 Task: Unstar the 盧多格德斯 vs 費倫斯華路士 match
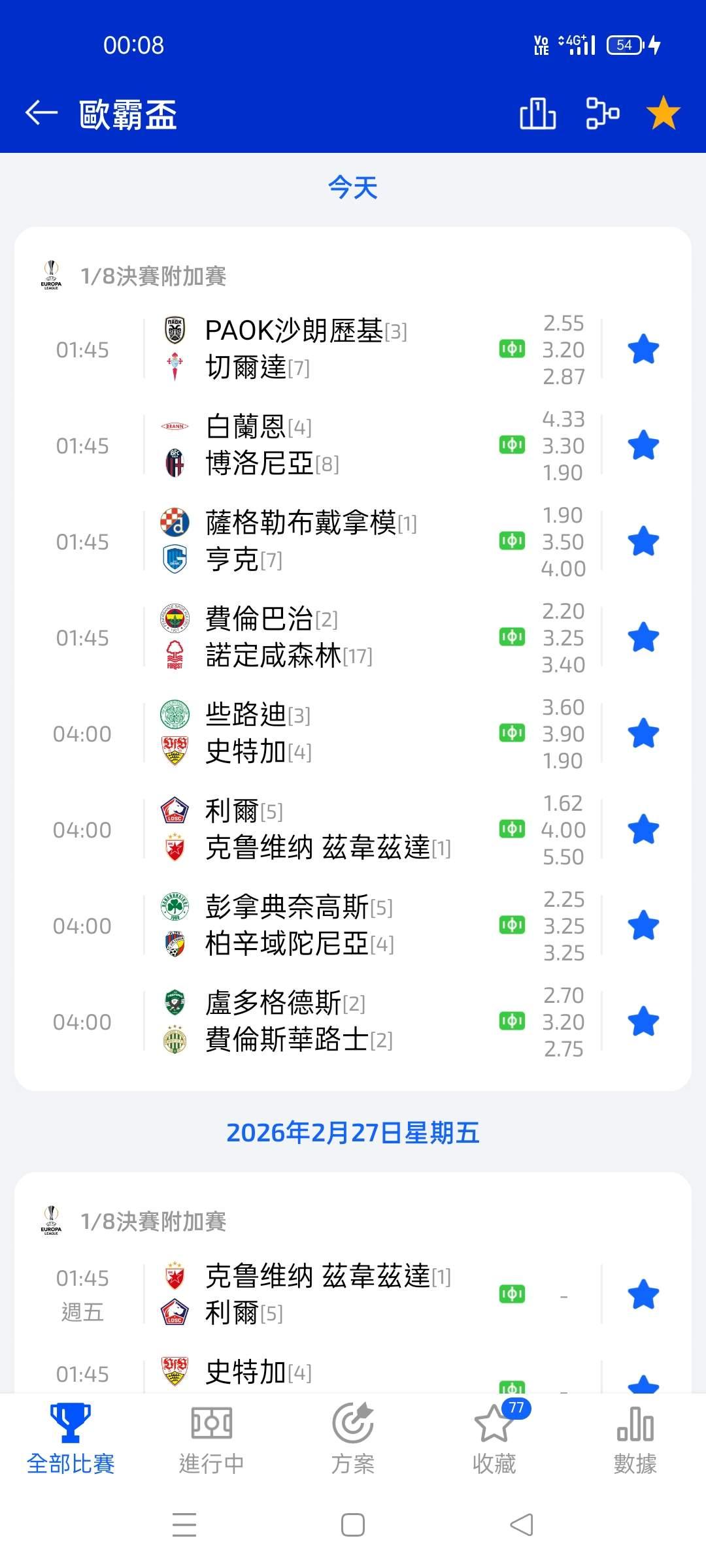pos(643,1022)
